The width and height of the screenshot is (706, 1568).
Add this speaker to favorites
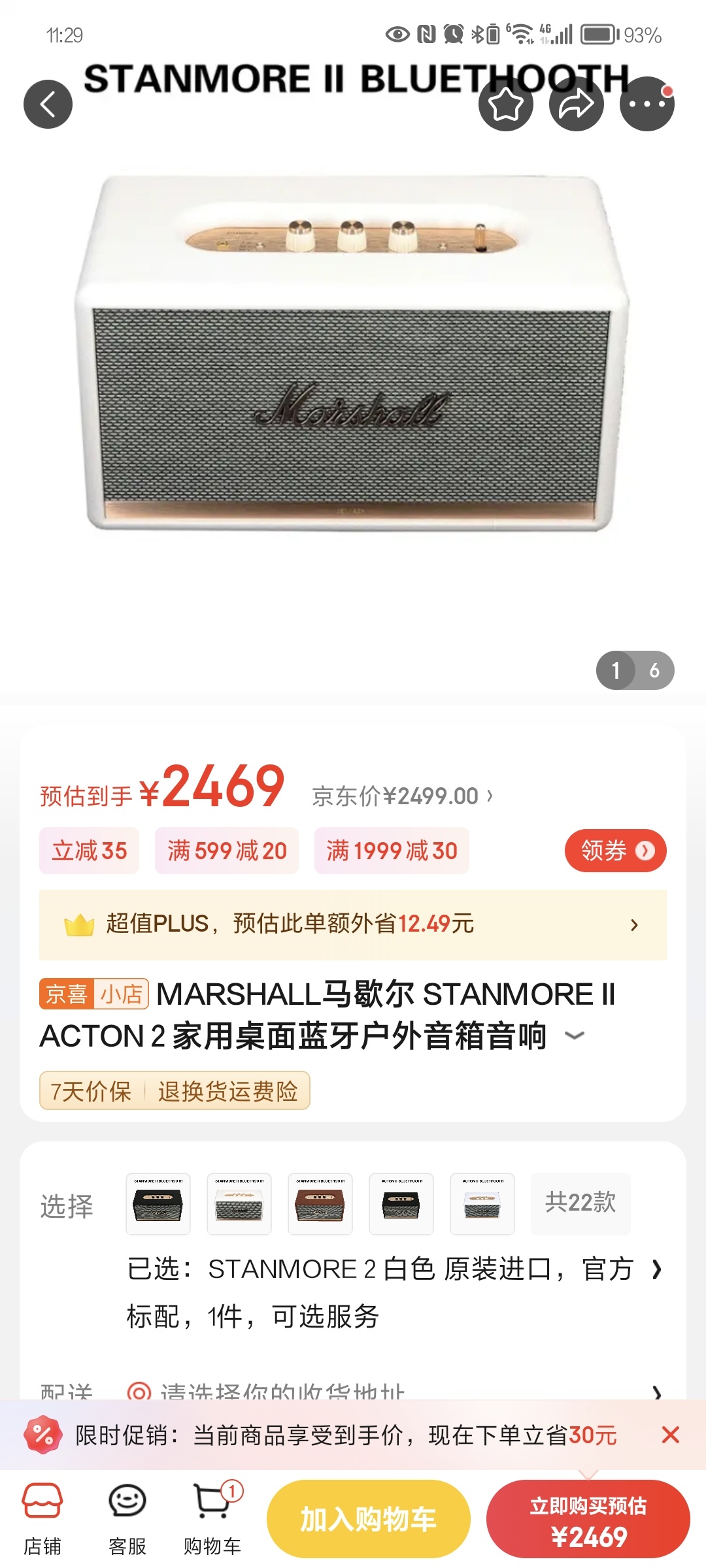(505, 104)
